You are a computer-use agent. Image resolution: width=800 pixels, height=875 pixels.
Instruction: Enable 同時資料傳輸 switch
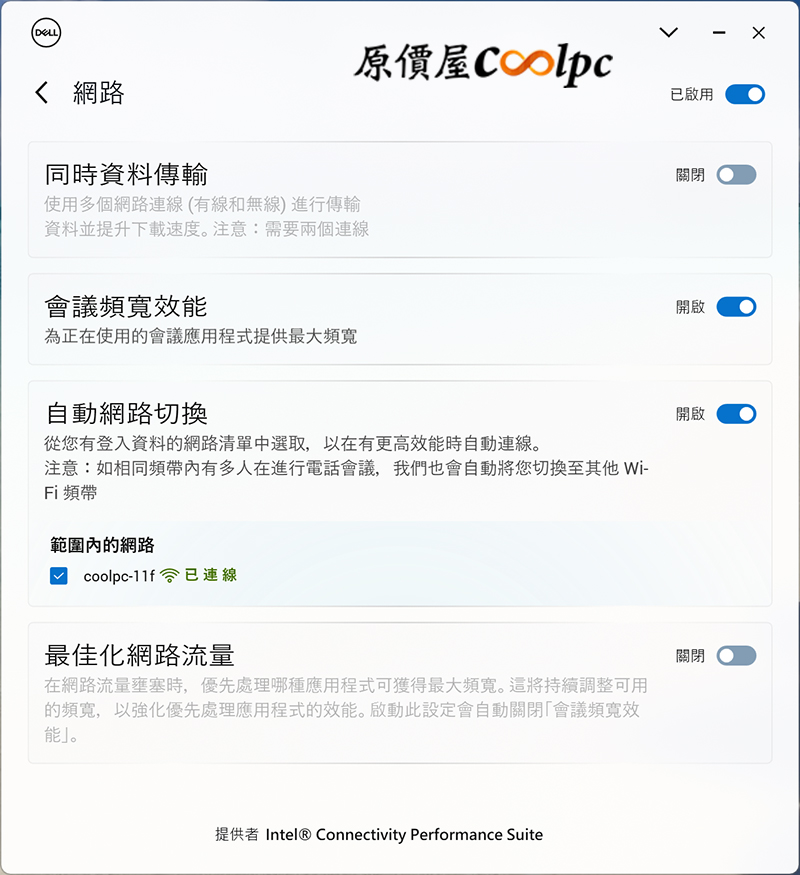coord(736,175)
